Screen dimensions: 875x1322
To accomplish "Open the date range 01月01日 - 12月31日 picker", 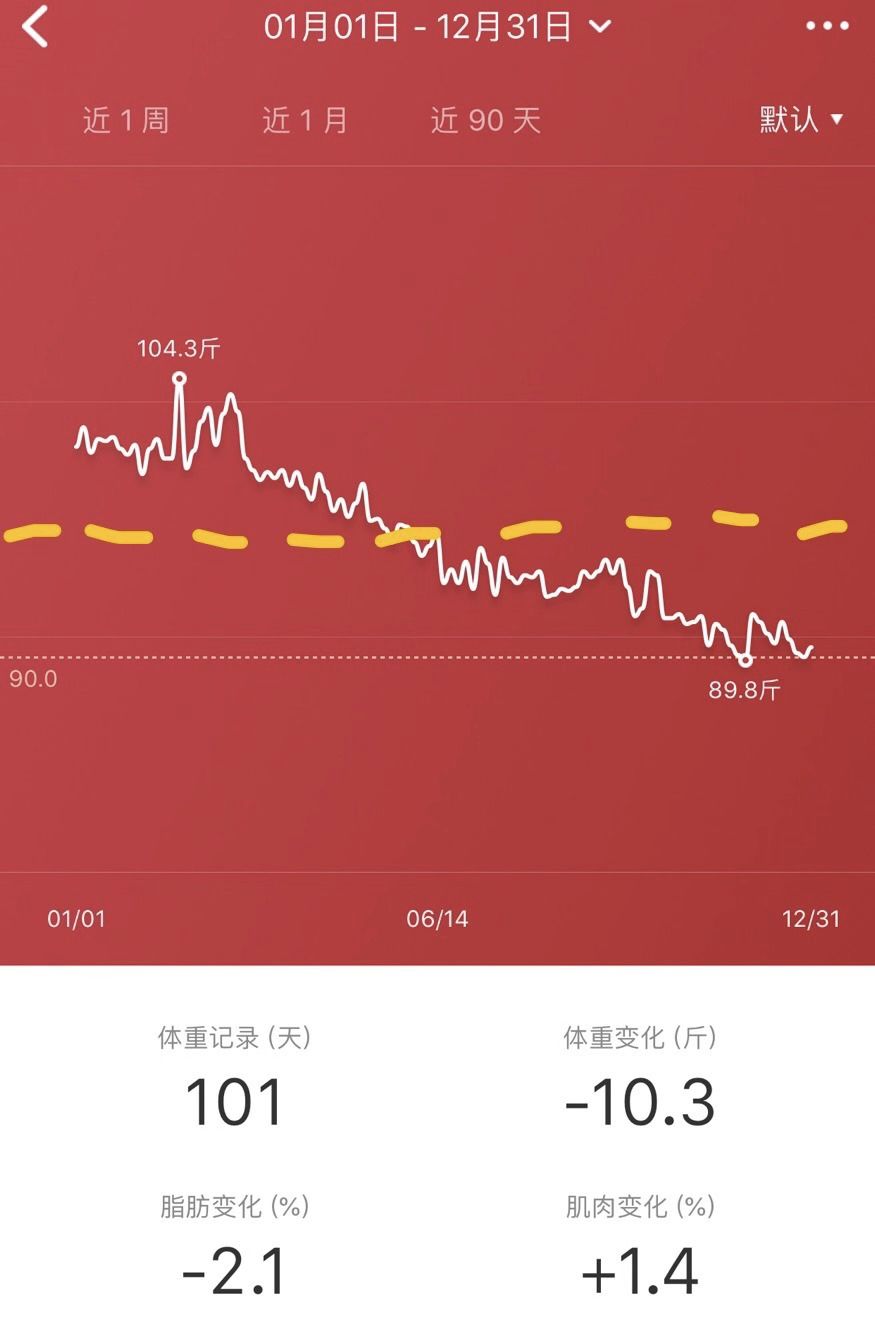I will coord(436,27).
